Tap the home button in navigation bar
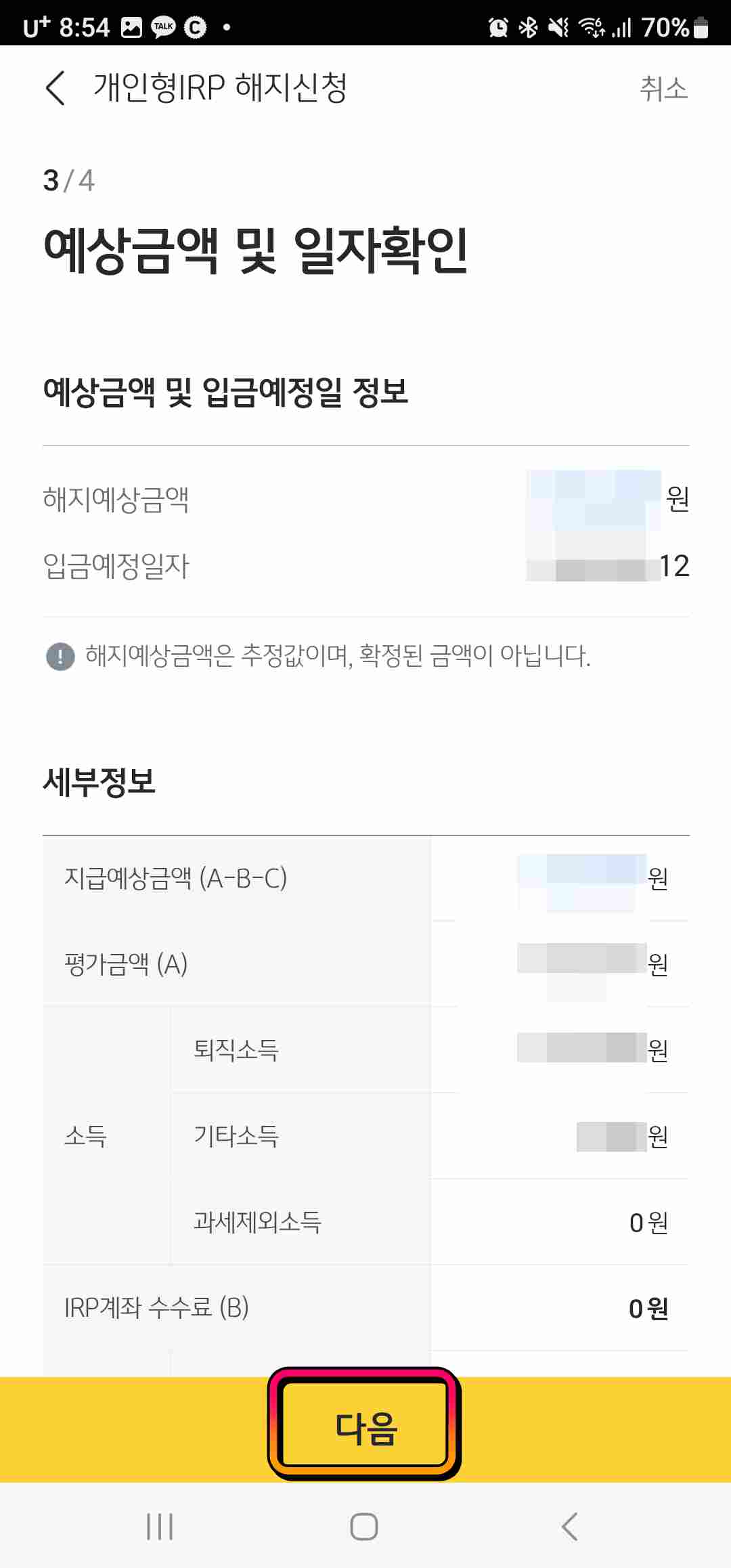This screenshot has width=731, height=1568. (x=365, y=1527)
